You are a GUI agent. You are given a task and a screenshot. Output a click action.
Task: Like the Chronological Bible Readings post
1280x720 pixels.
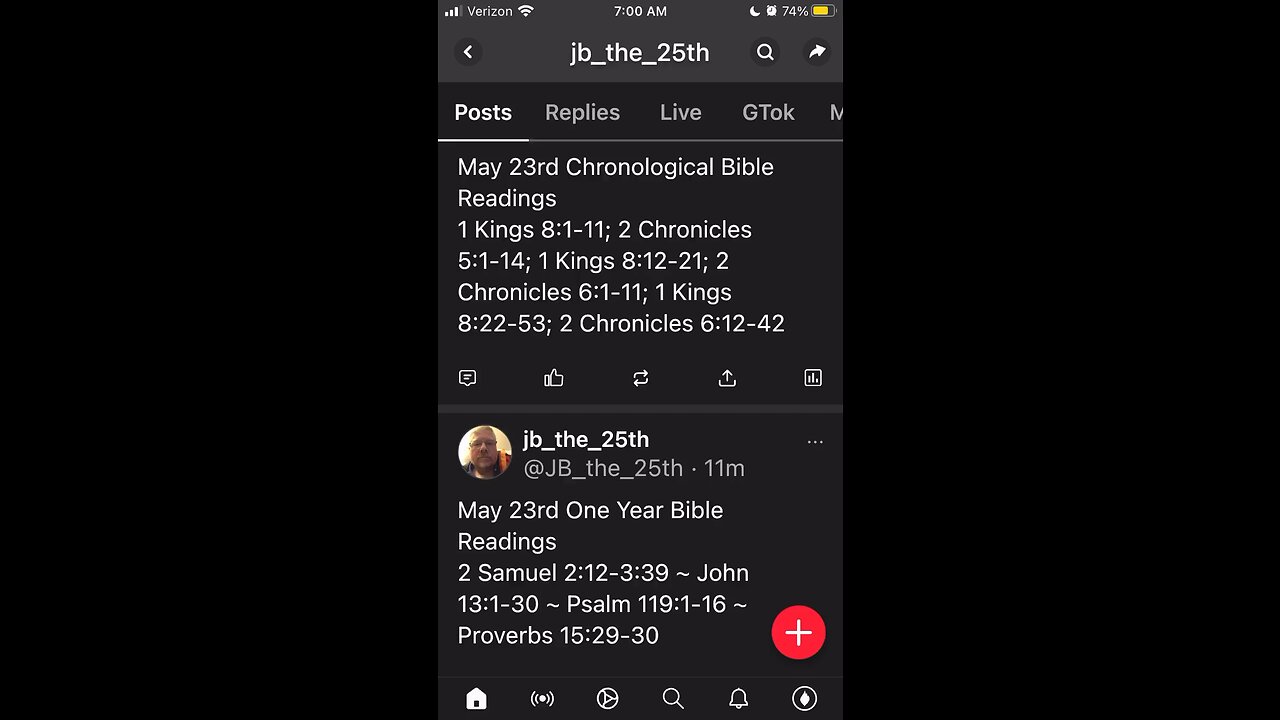click(554, 378)
